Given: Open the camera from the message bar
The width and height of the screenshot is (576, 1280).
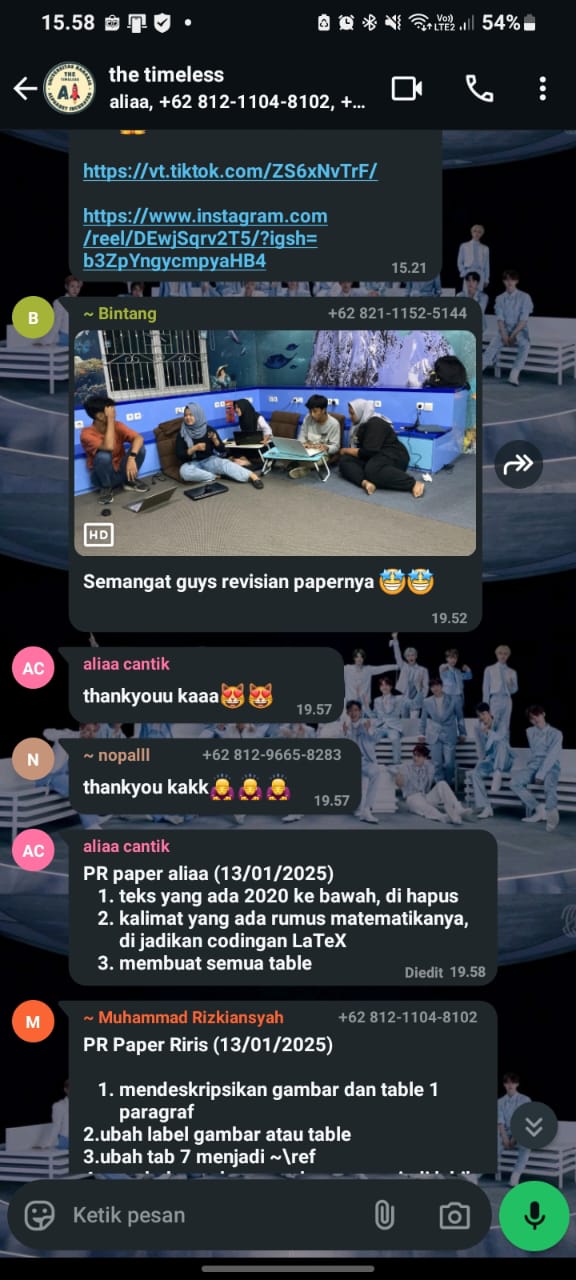Looking at the screenshot, I should click(x=454, y=1215).
